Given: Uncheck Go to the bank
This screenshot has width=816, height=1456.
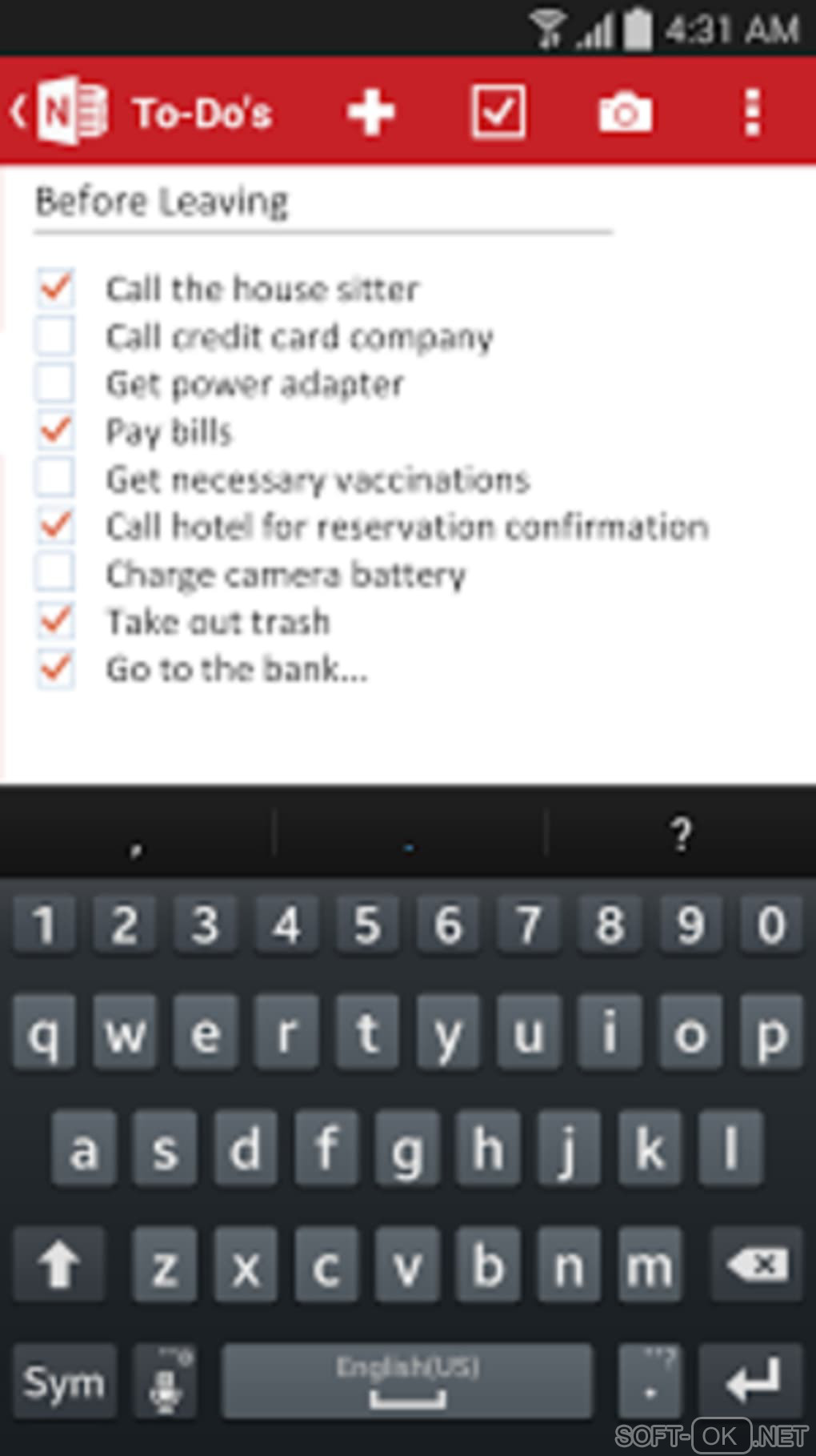Looking at the screenshot, I should coord(55,668).
